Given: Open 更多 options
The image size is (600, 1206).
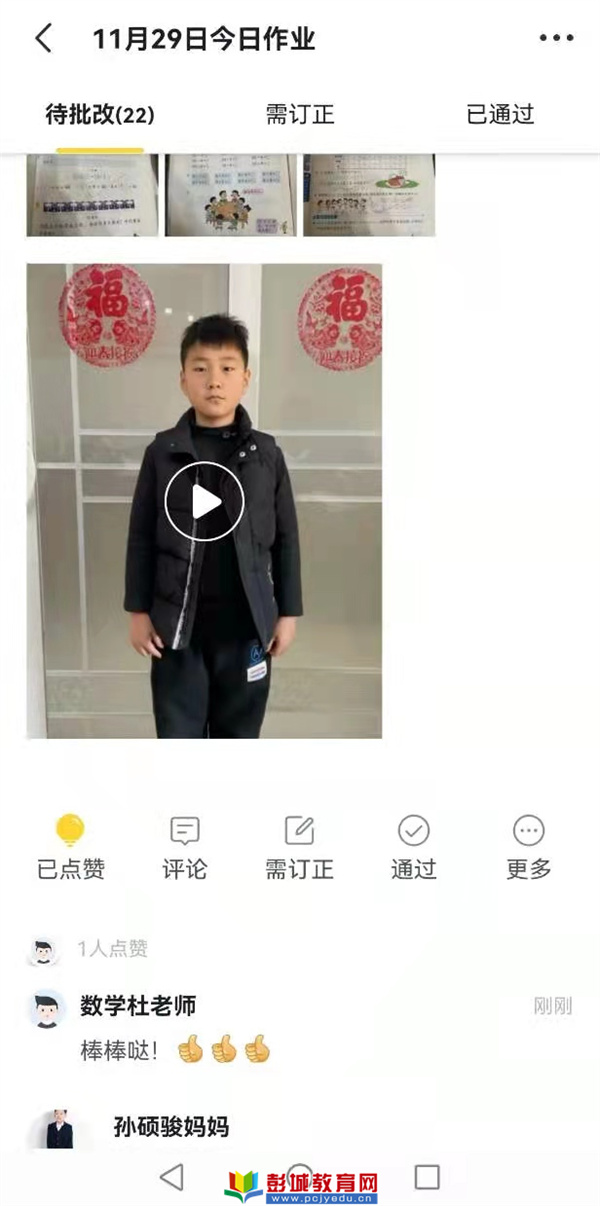Looking at the screenshot, I should 528,846.
